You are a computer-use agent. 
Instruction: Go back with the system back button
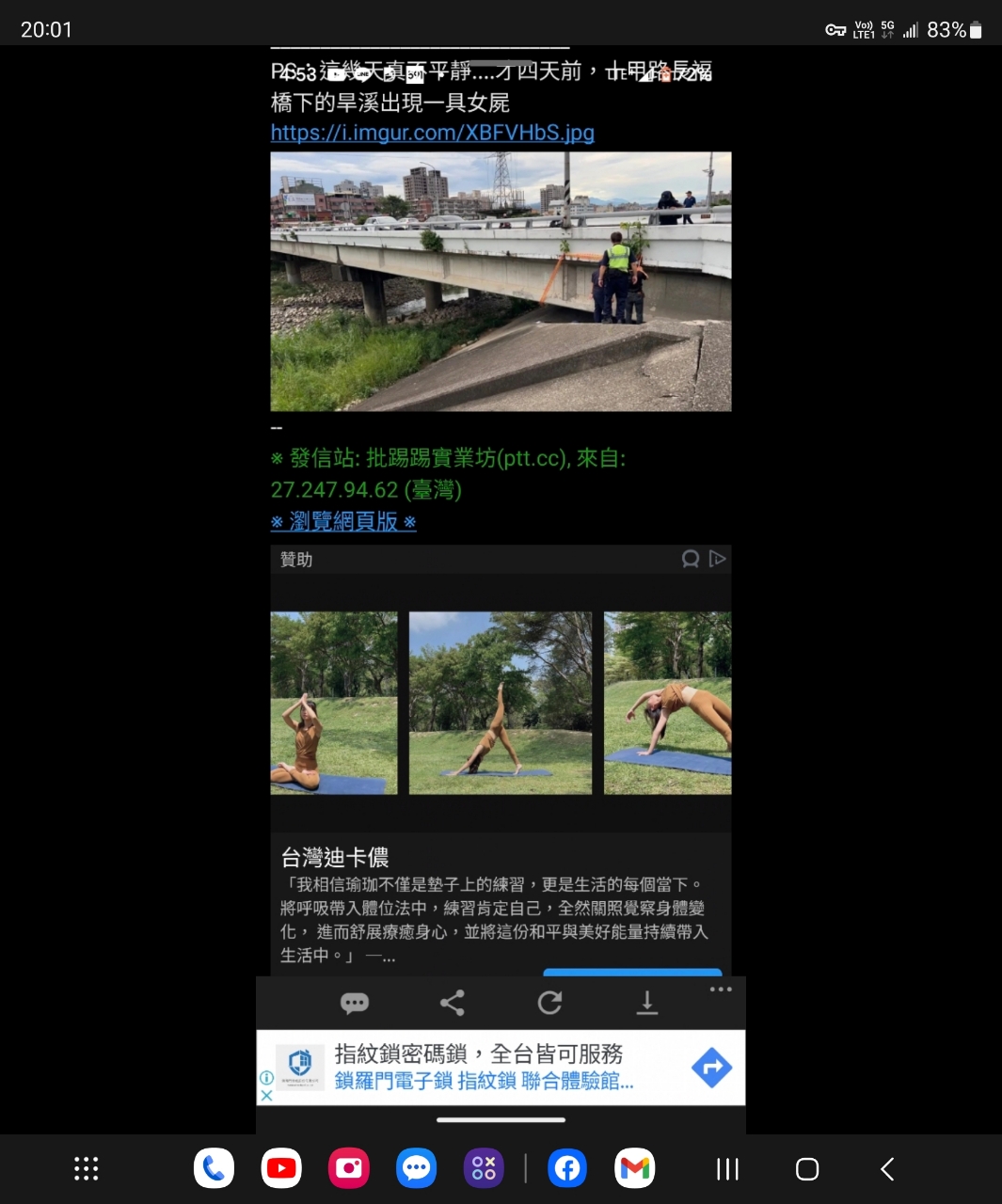click(x=886, y=1168)
